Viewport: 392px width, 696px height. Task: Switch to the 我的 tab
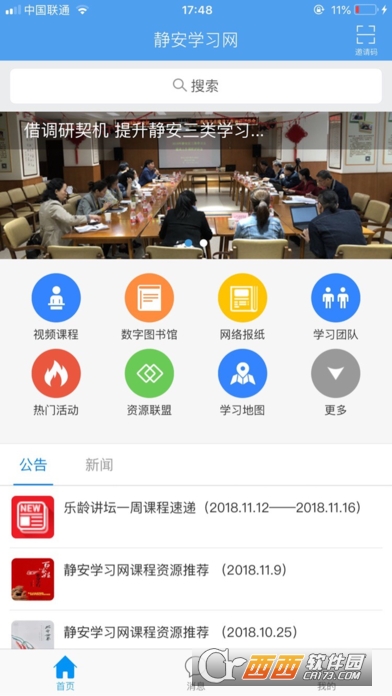[x=326, y=673]
